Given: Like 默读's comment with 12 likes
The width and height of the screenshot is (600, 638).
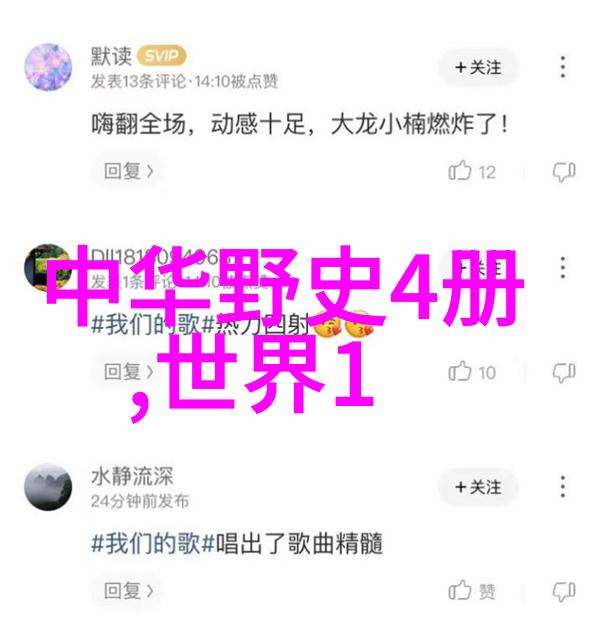Looking at the screenshot, I should pos(472,172).
